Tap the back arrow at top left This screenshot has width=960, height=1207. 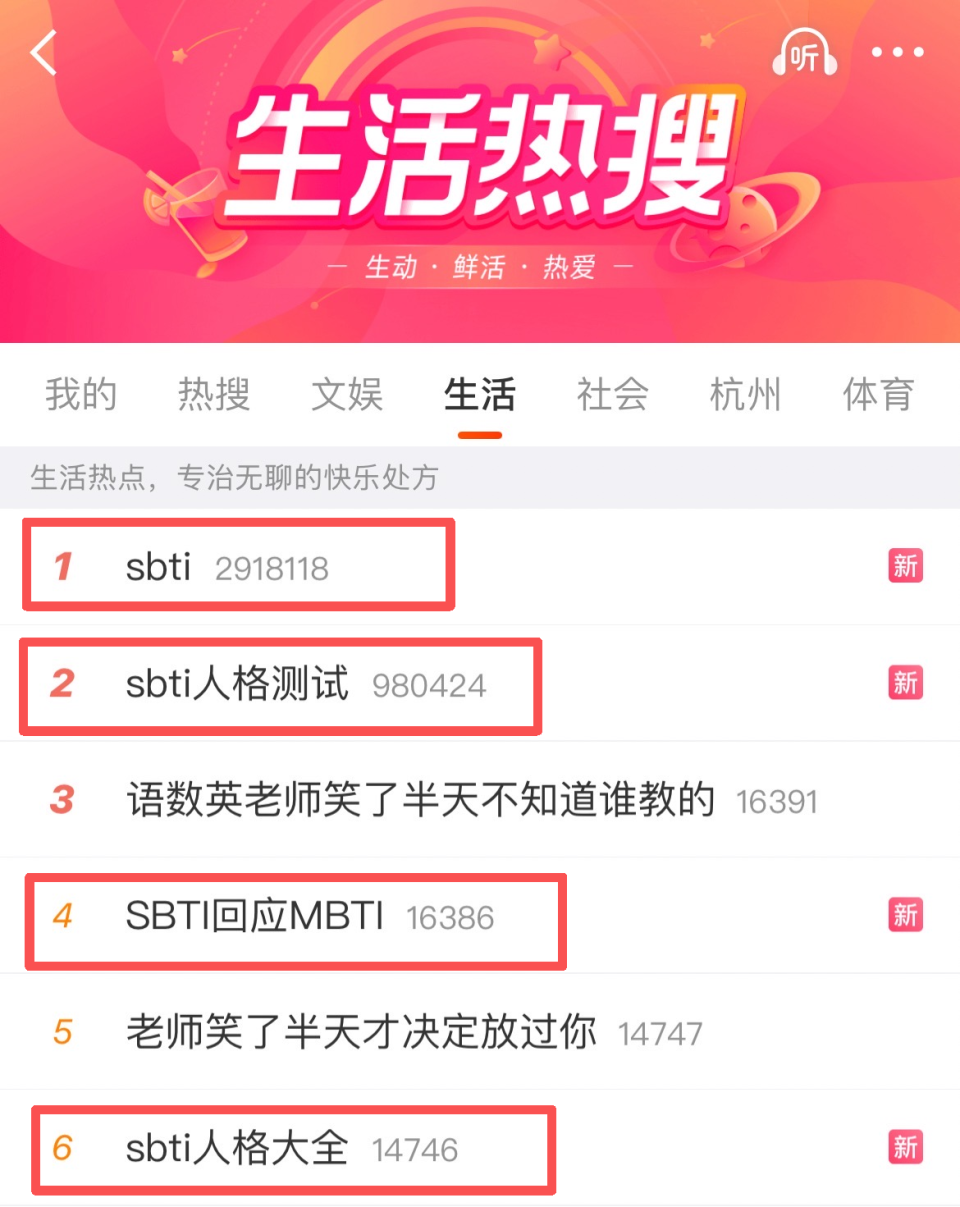43,53
